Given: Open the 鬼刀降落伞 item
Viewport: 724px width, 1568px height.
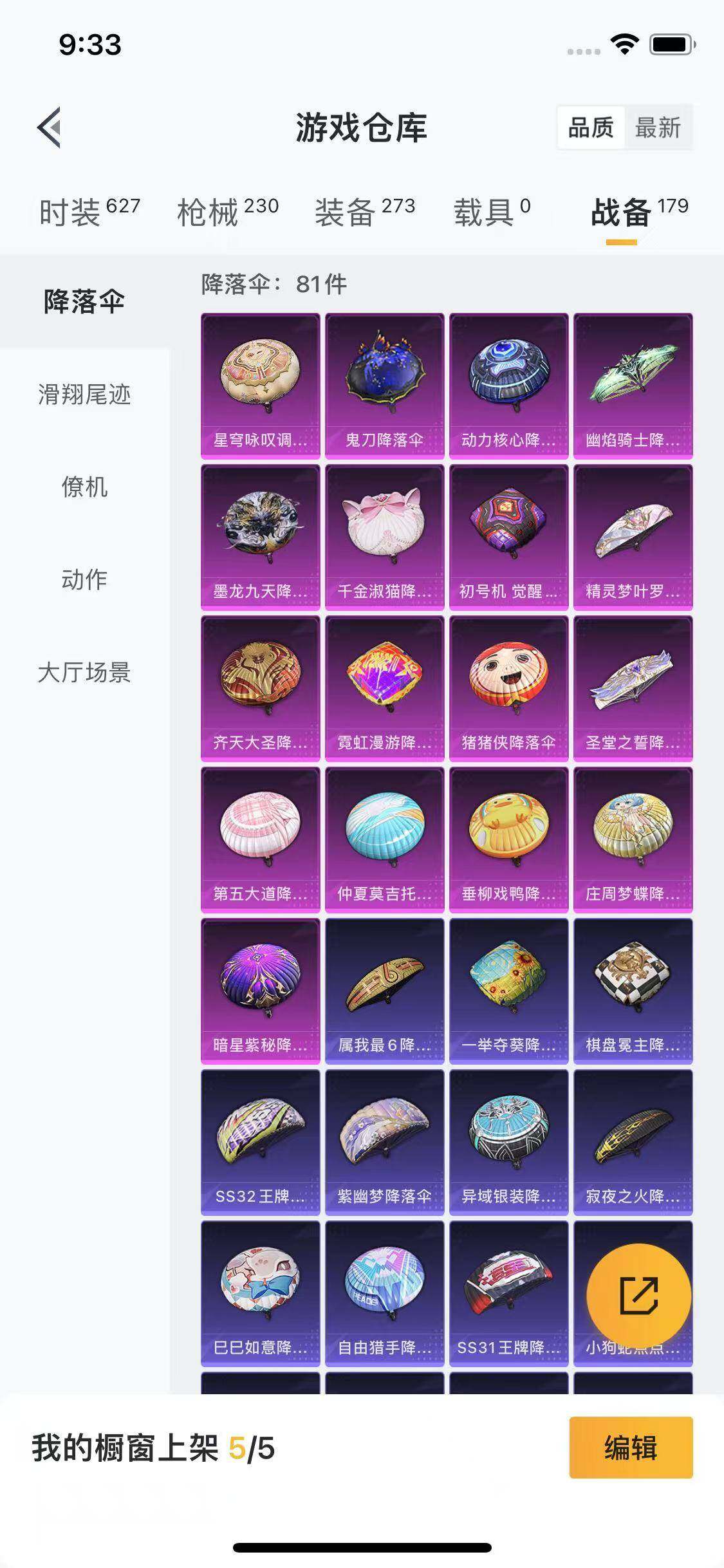Looking at the screenshot, I should [x=384, y=386].
